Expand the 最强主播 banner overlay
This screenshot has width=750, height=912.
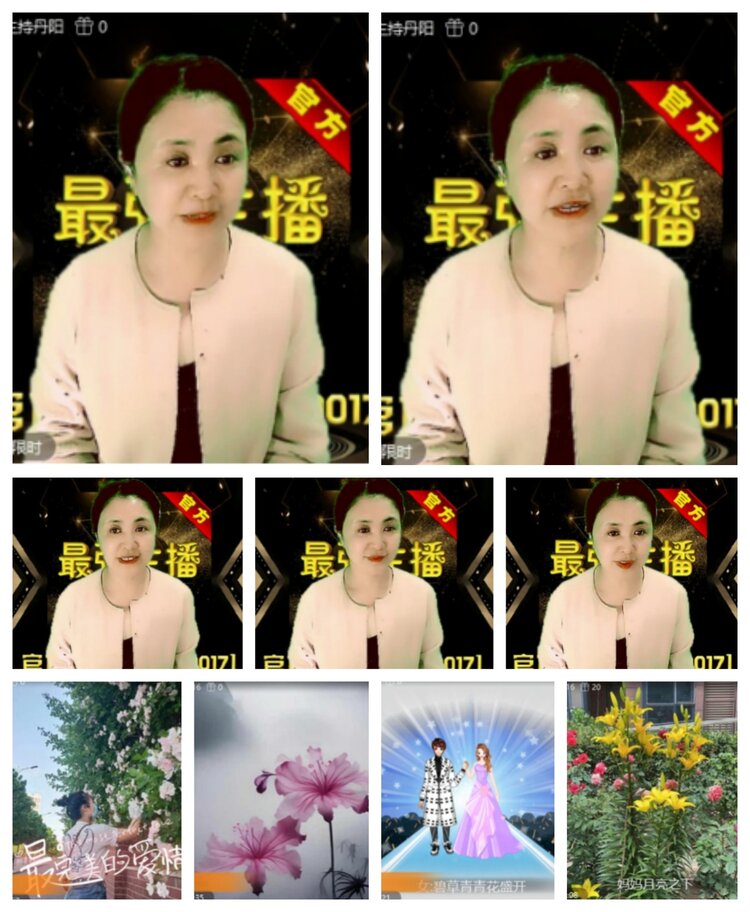185,200
